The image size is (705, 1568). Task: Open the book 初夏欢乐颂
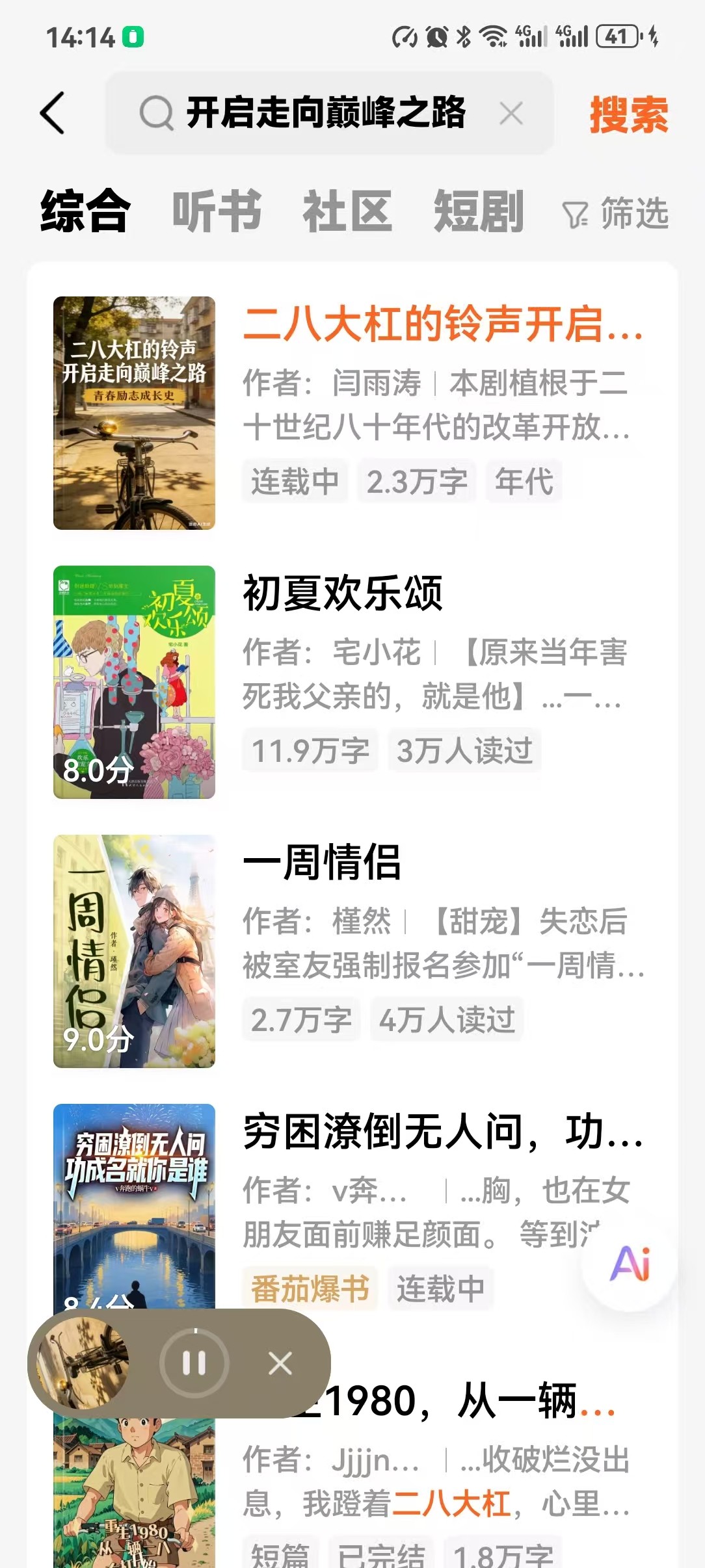coord(343,593)
